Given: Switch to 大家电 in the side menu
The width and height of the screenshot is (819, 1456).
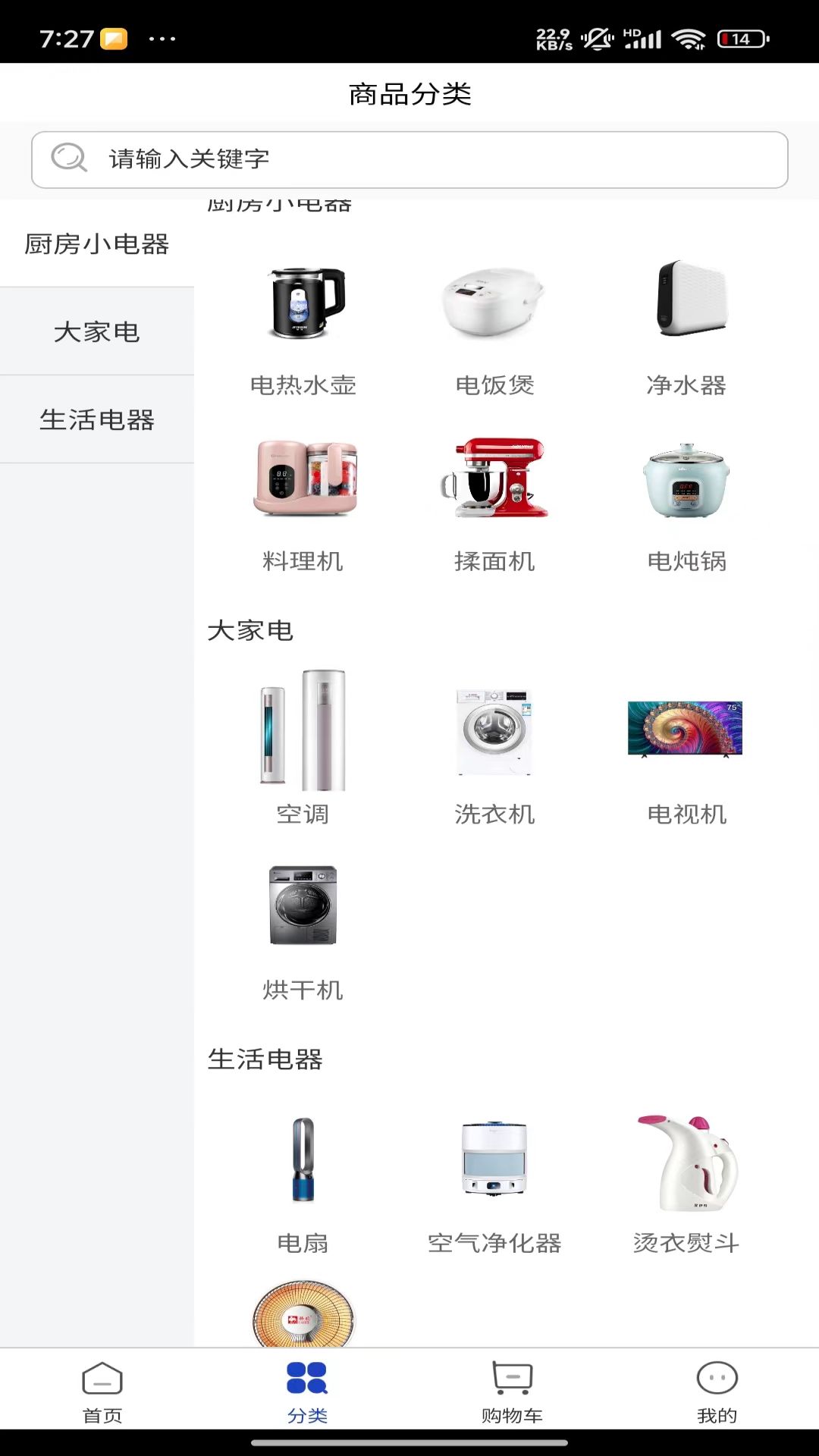Looking at the screenshot, I should click(97, 332).
